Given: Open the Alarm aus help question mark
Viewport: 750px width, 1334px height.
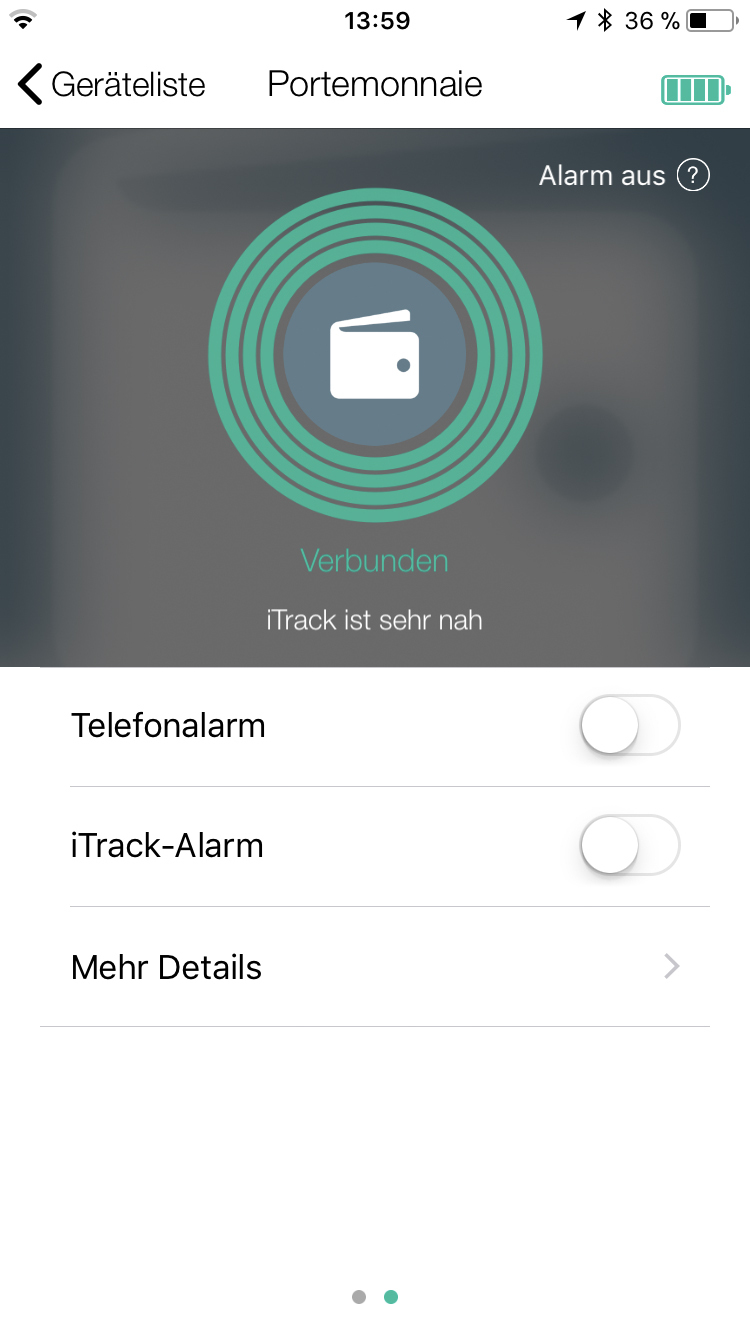Looking at the screenshot, I should 693,176.
